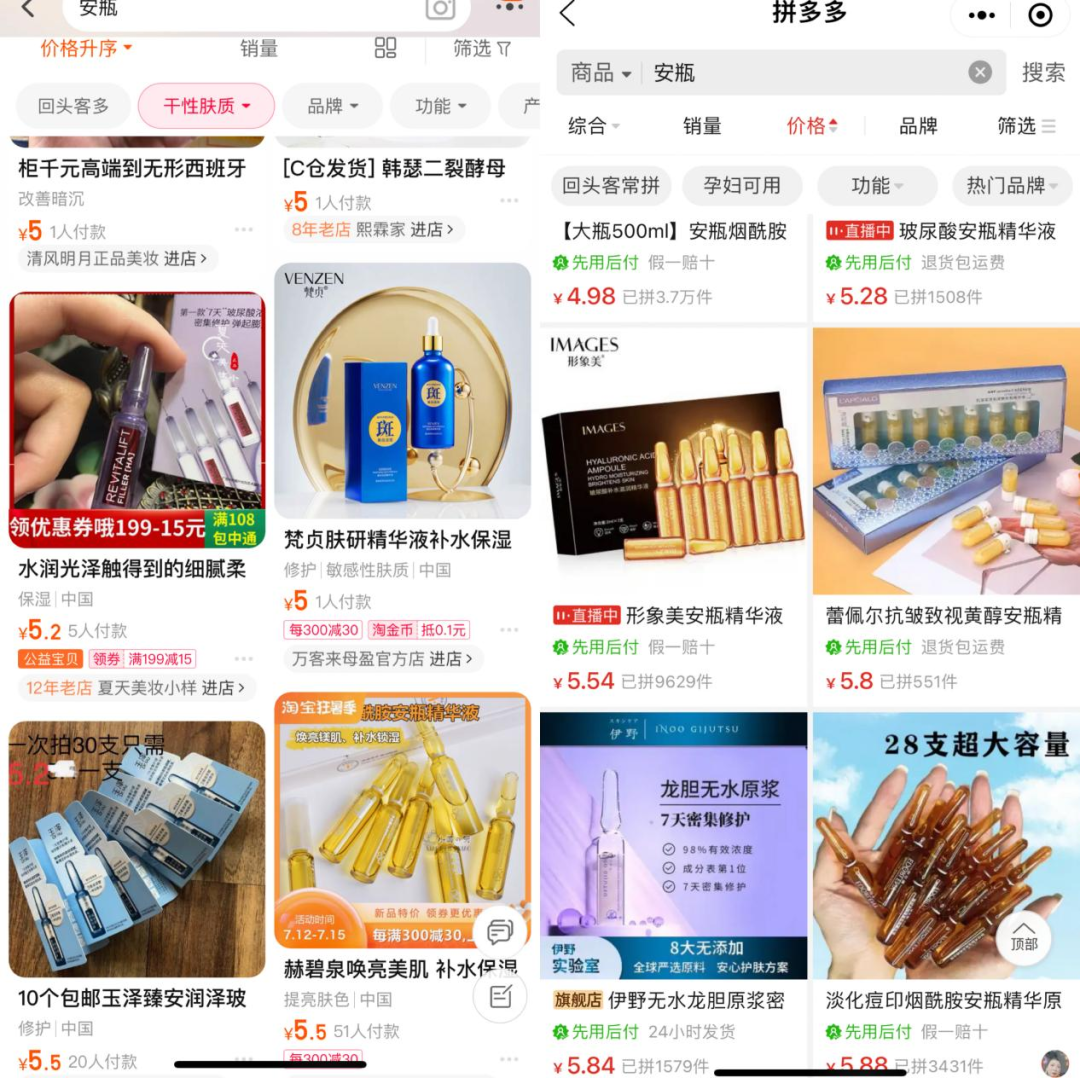Enter the 夏天美妆小样 shop via 进店
Screen dimensions: 1080x1078
(219, 688)
